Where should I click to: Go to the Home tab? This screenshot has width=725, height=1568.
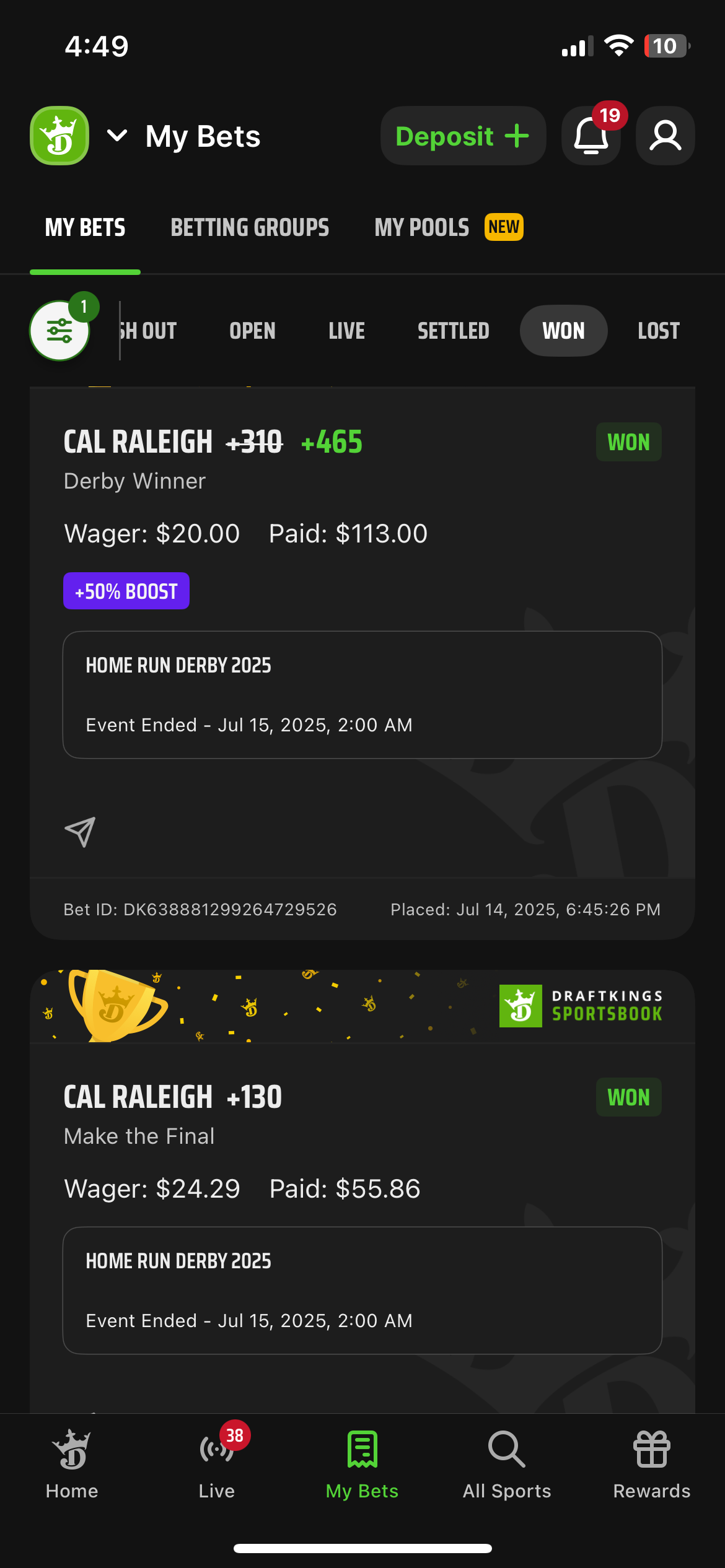[72, 1463]
